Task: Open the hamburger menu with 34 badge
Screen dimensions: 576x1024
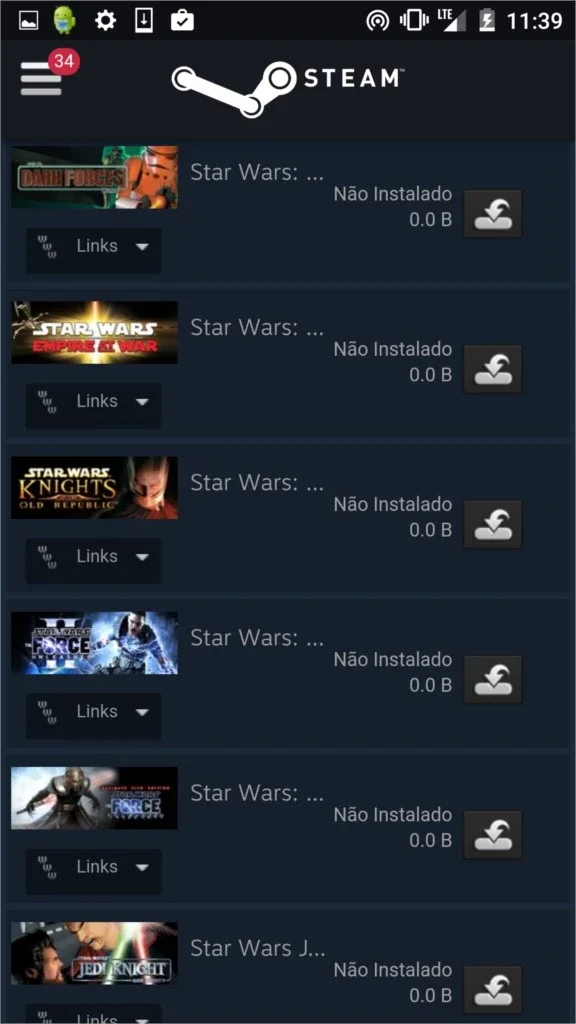Action: (42, 78)
